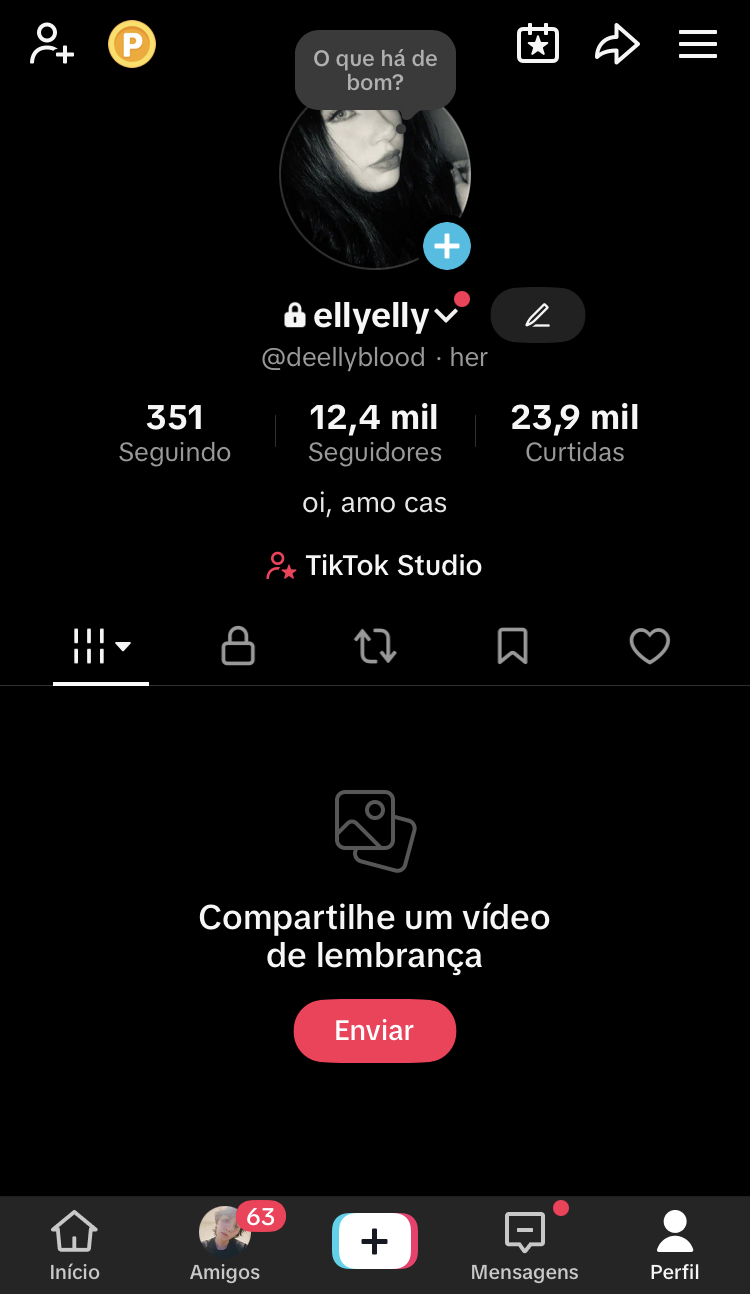750x1294 pixels.
Task: Open the Mensagens tab
Action: coord(525,1245)
